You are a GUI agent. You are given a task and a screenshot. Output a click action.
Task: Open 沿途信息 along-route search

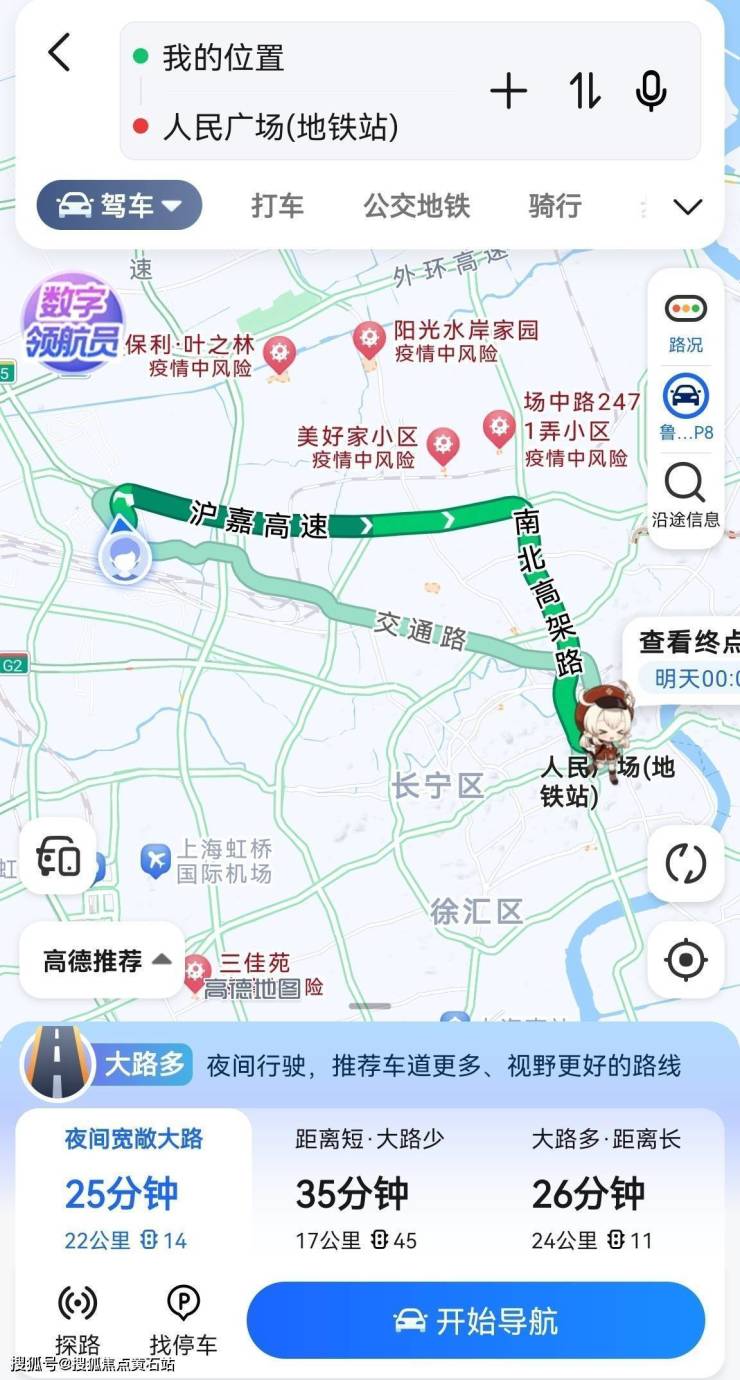[x=686, y=497]
